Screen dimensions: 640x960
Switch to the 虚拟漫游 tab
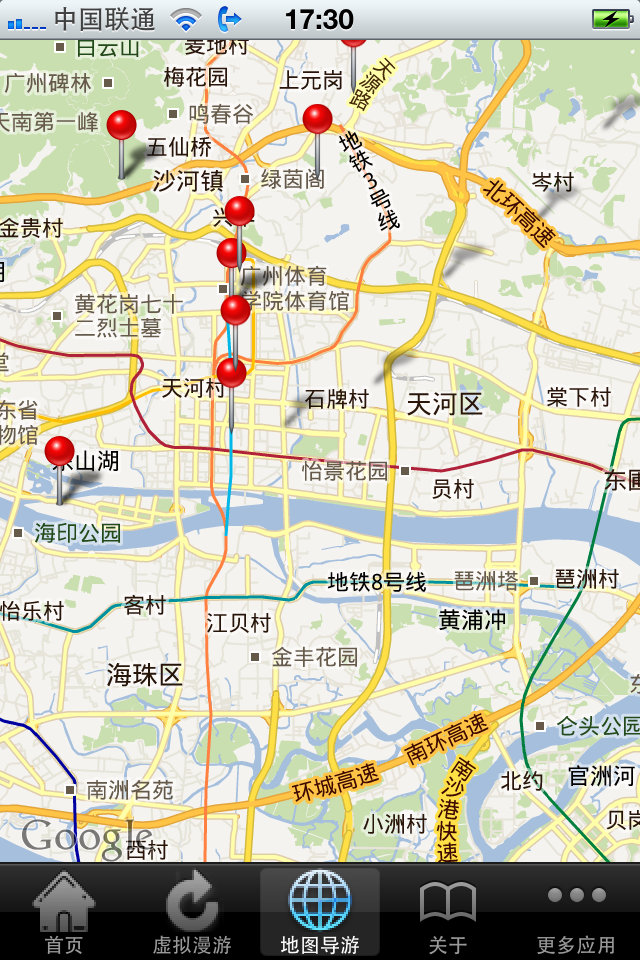192,912
